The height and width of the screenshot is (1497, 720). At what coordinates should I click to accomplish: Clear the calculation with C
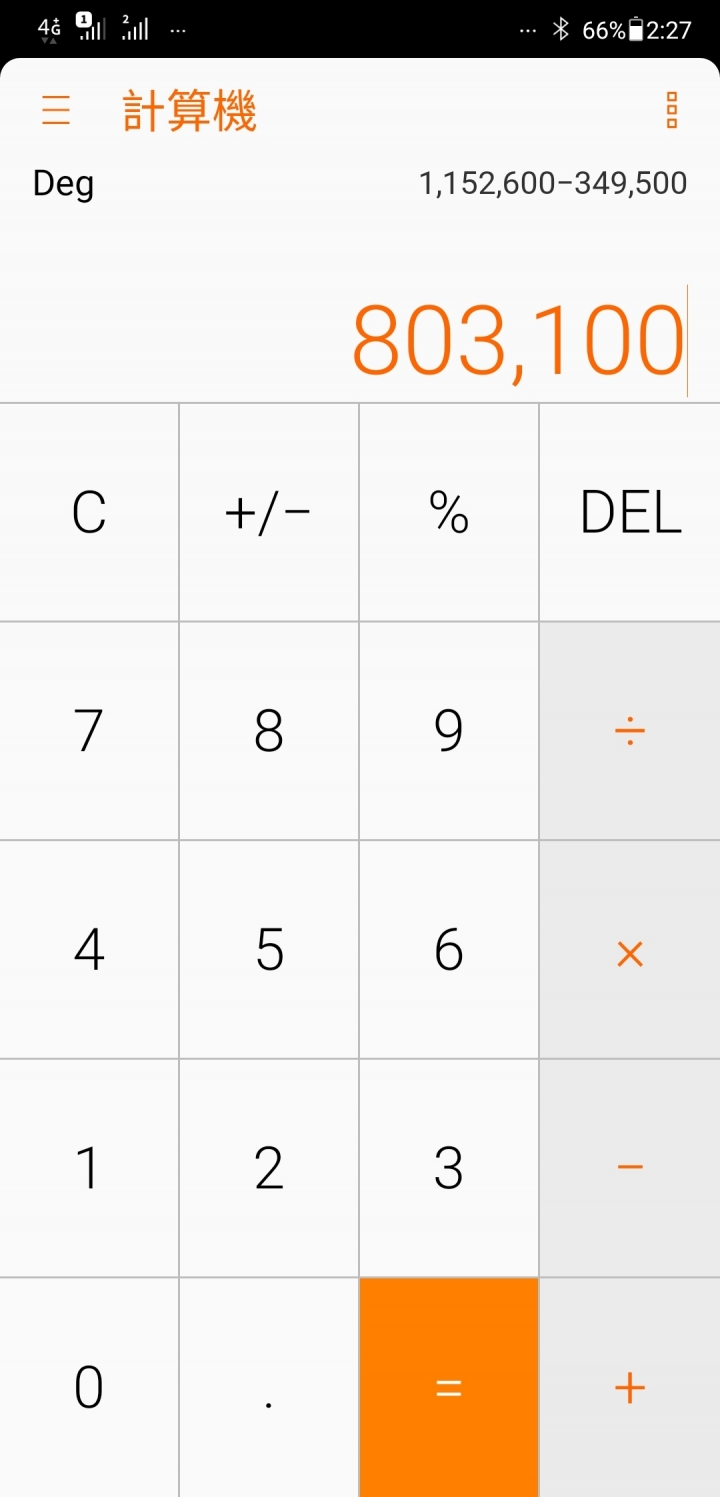click(89, 513)
